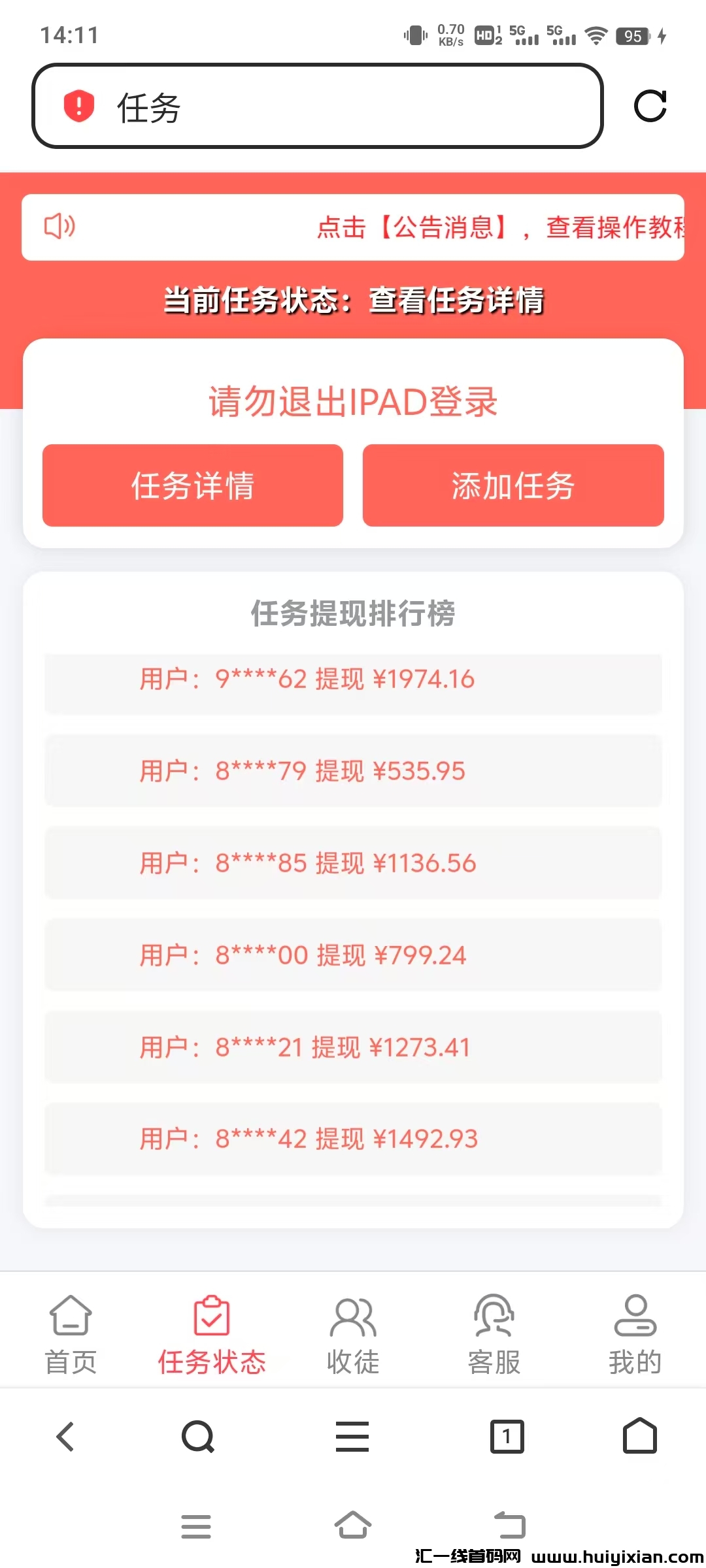This screenshot has width=706, height=1568.
Task: Tap the red security shield icon
Action: [x=78, y=106]
